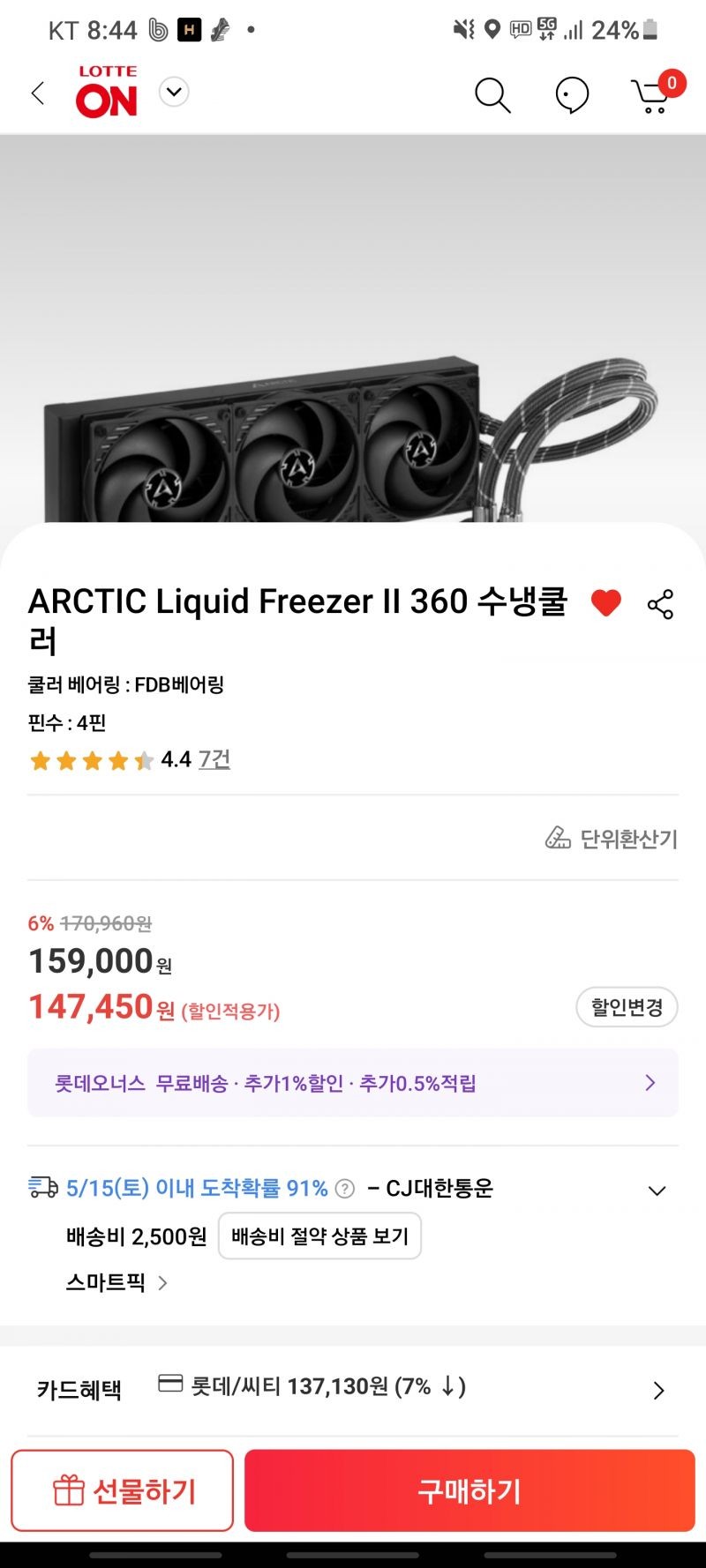Tap the 할인변경 button
706x1568 pixels.
click(x=627, y=1007)
